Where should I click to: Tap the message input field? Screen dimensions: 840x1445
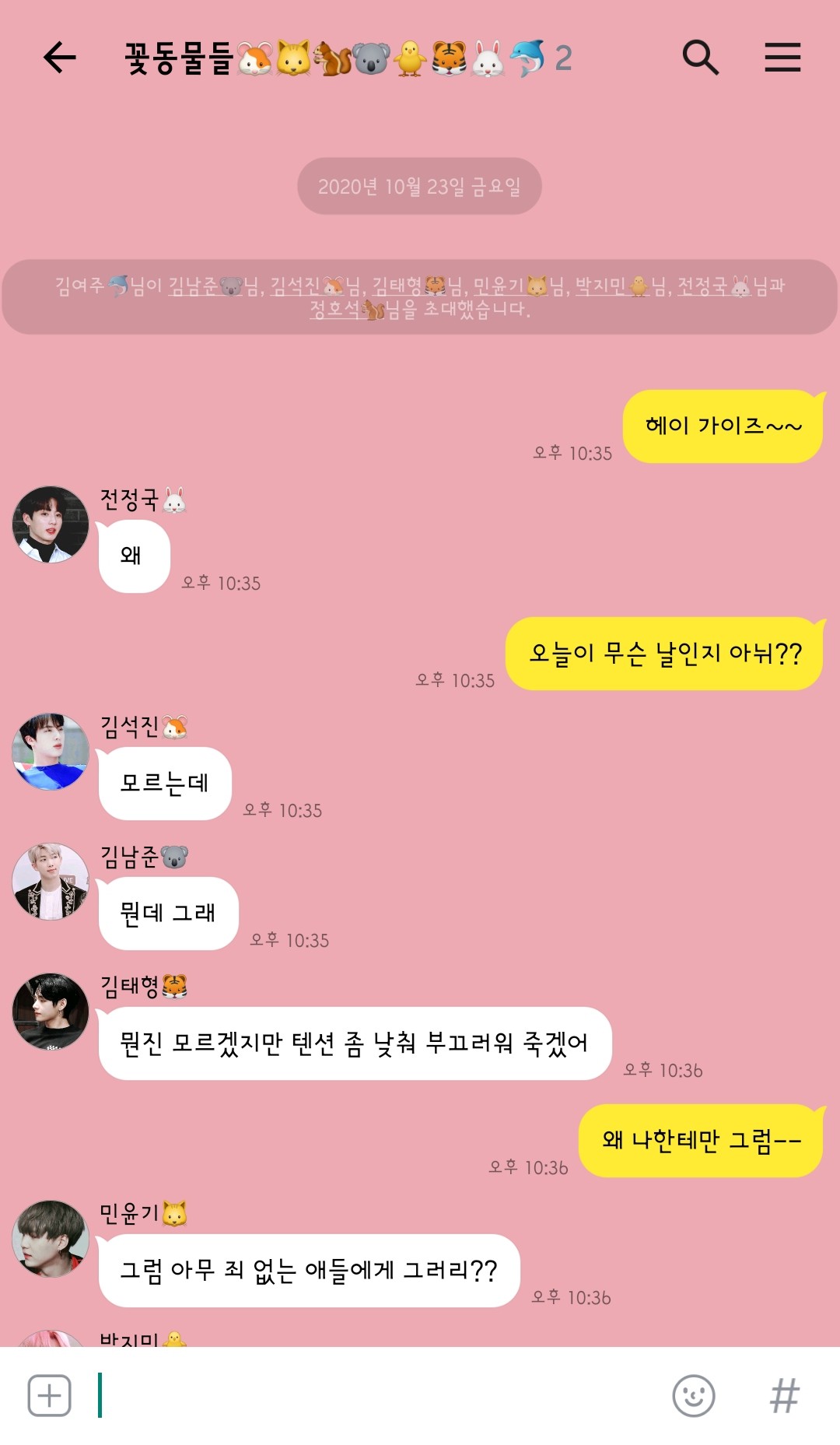pyautogui.click(x=381, y=1395)
